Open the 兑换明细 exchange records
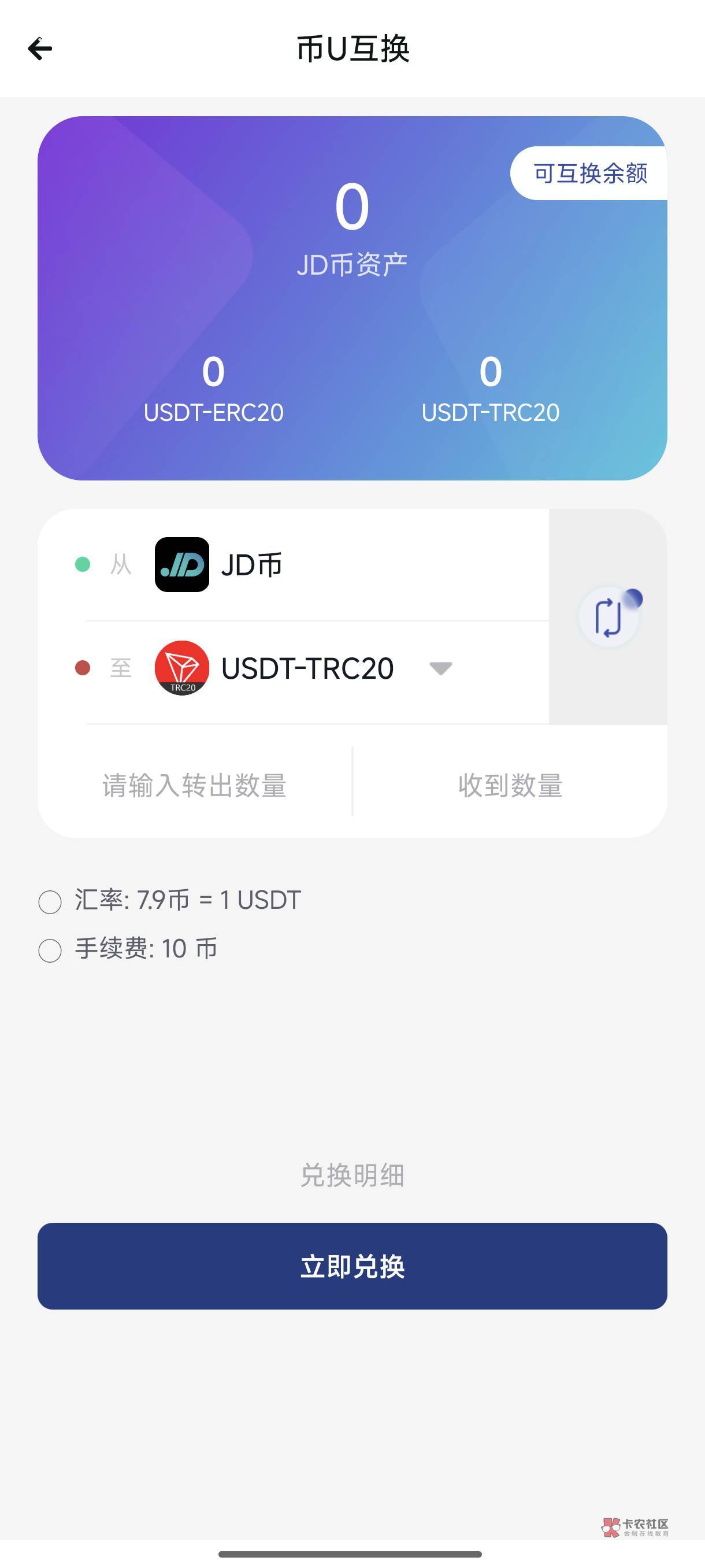This screenshot has height=1568, width=705. tap(352, 1175)
